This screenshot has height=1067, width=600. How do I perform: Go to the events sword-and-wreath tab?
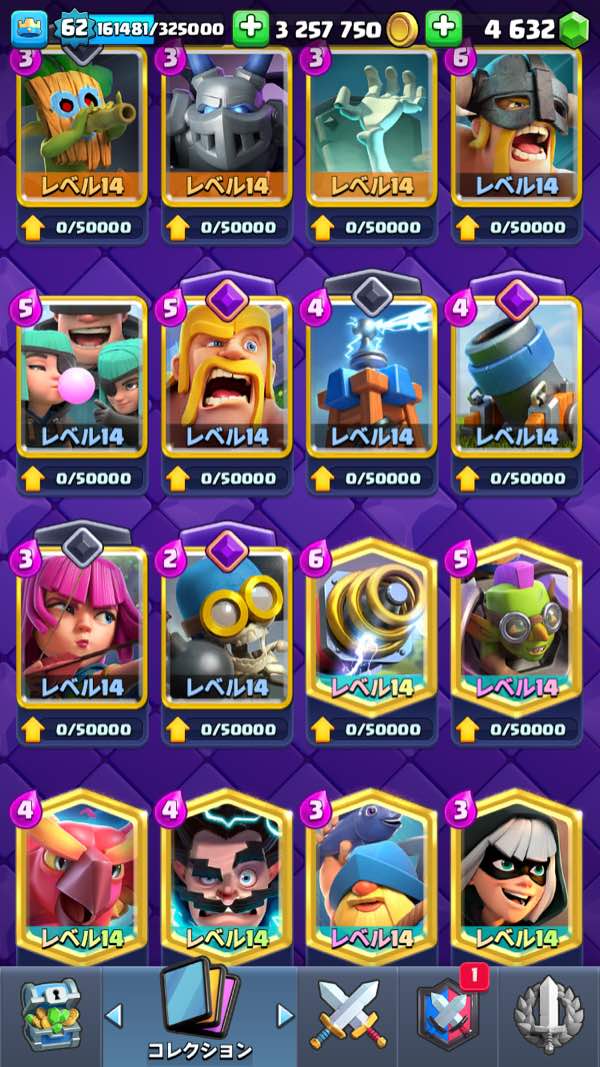point(548,1016)
